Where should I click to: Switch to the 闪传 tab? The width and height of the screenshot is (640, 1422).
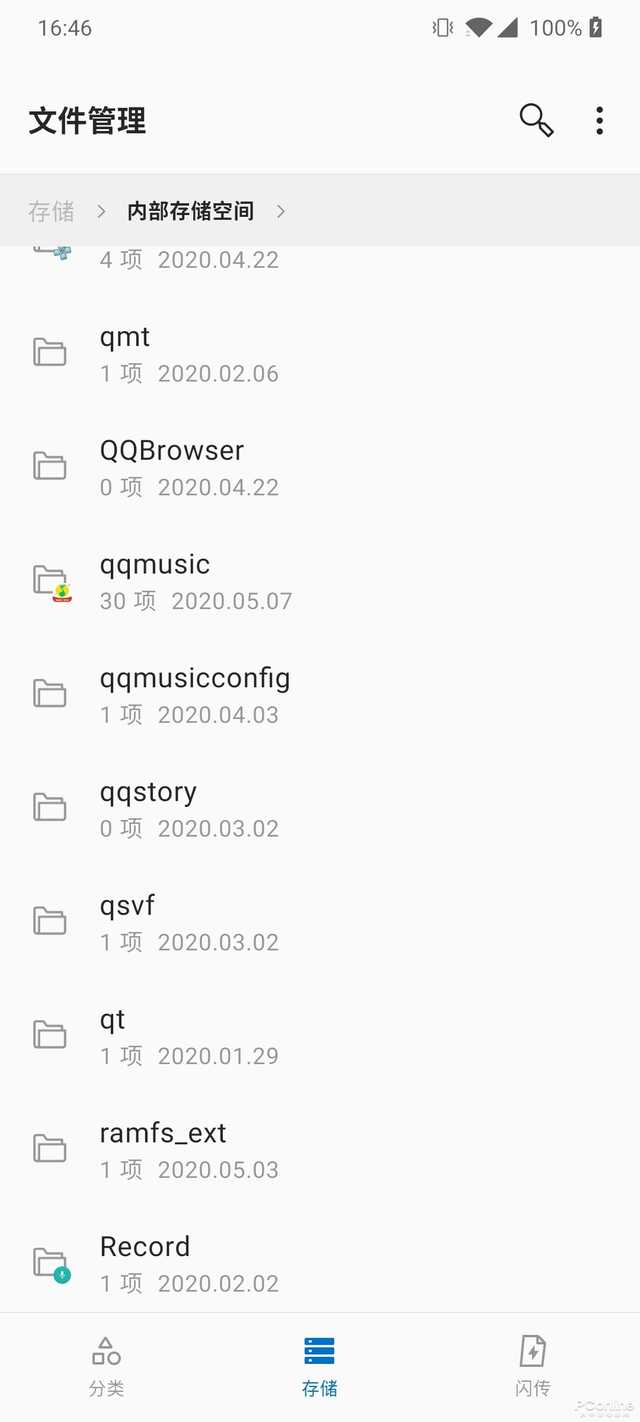[x=532, y=1365]
